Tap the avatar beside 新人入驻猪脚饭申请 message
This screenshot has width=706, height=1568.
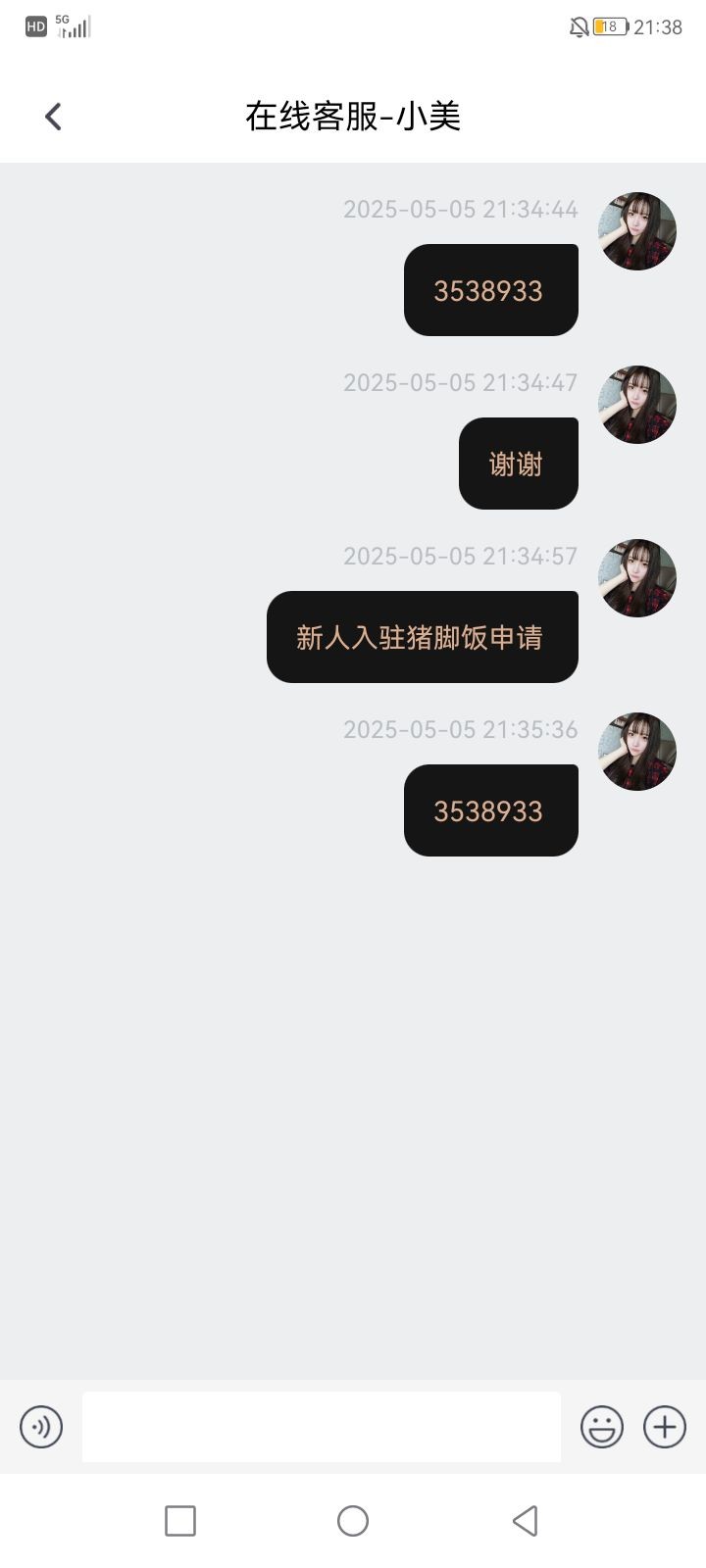[637, 578]
